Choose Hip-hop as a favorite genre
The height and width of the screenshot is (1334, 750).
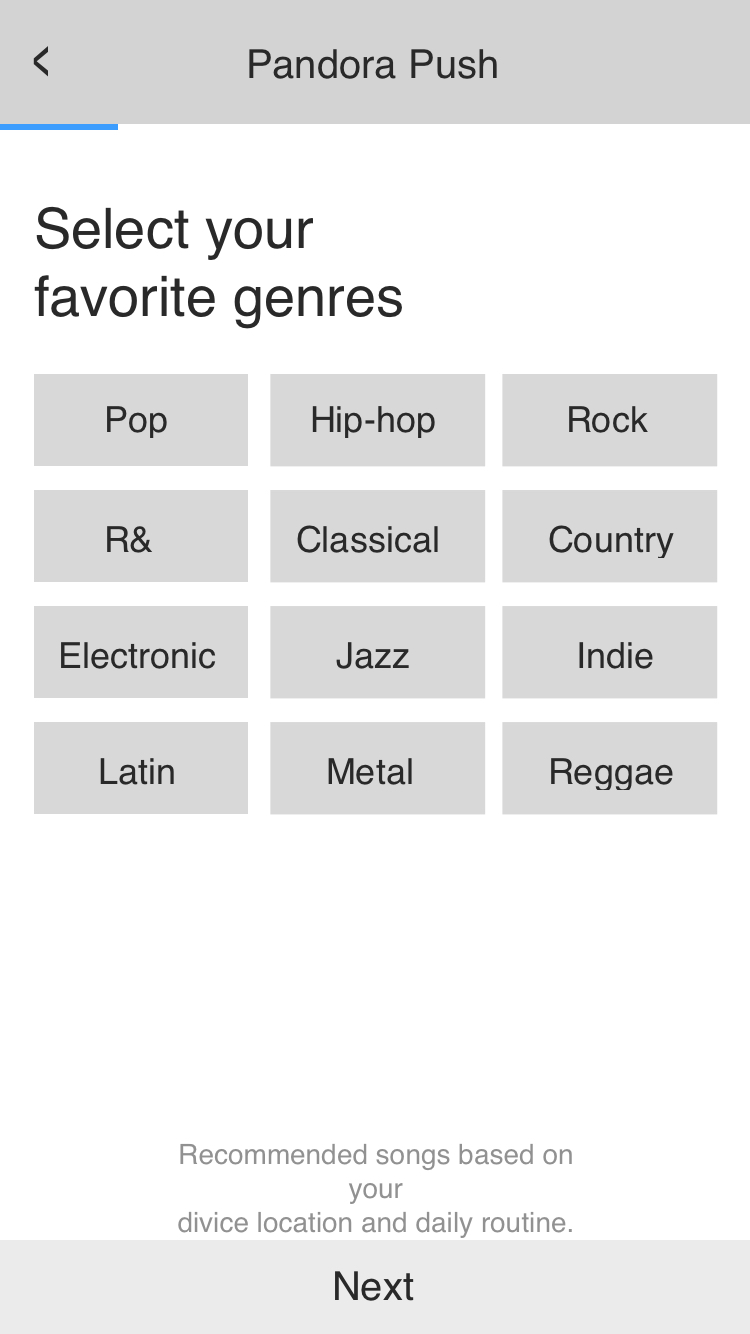[377, 420]
